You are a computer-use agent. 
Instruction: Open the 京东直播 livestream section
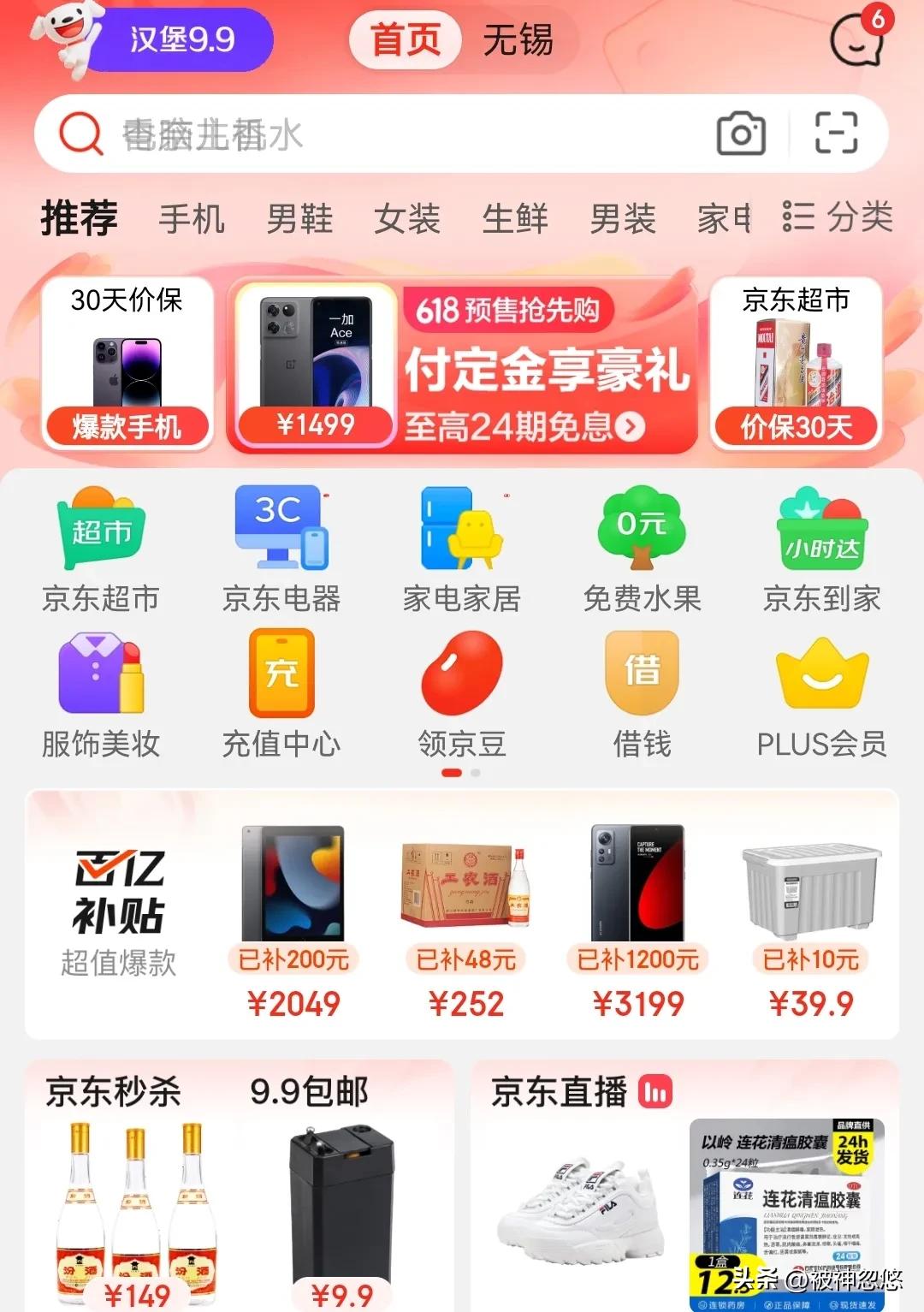point(560,1091)
